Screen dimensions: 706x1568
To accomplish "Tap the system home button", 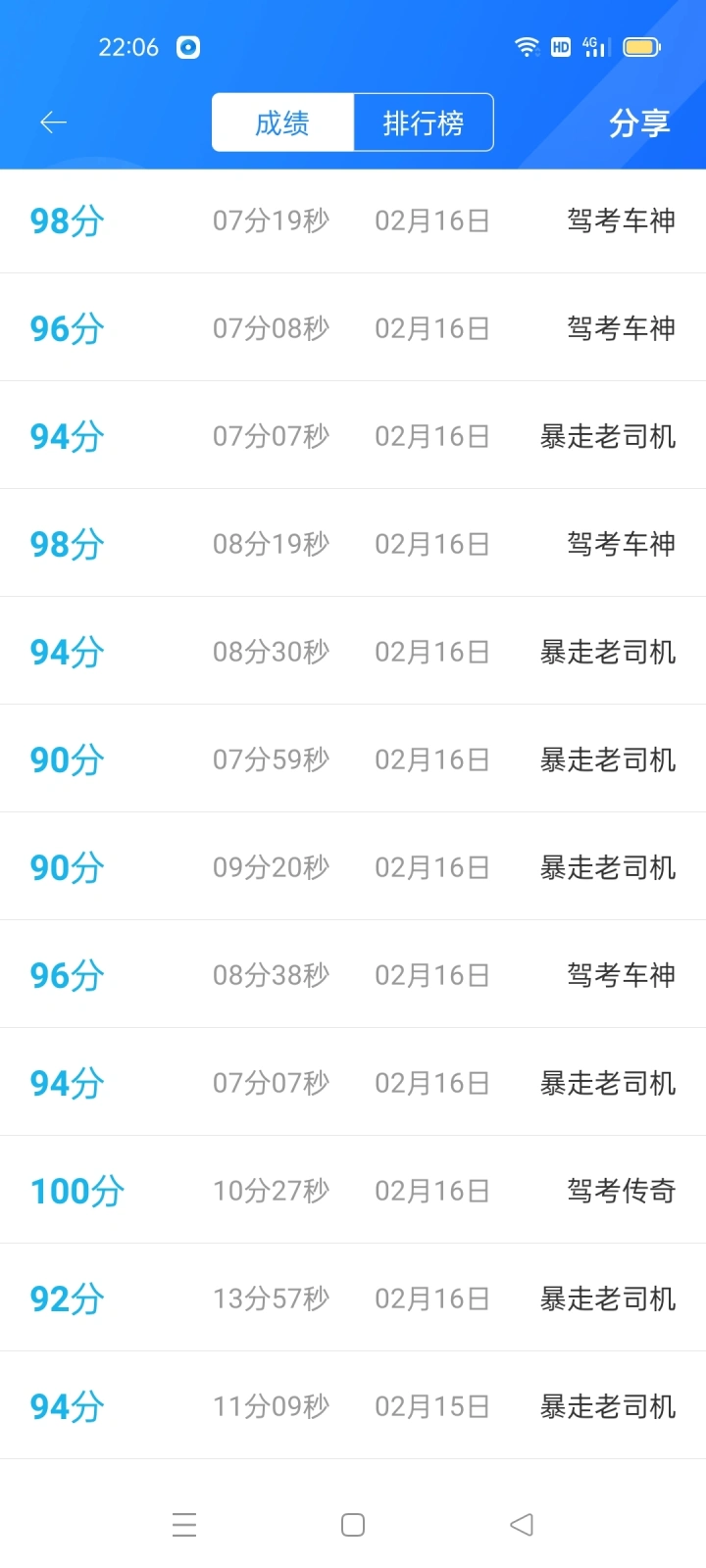I will [353, 1525].
